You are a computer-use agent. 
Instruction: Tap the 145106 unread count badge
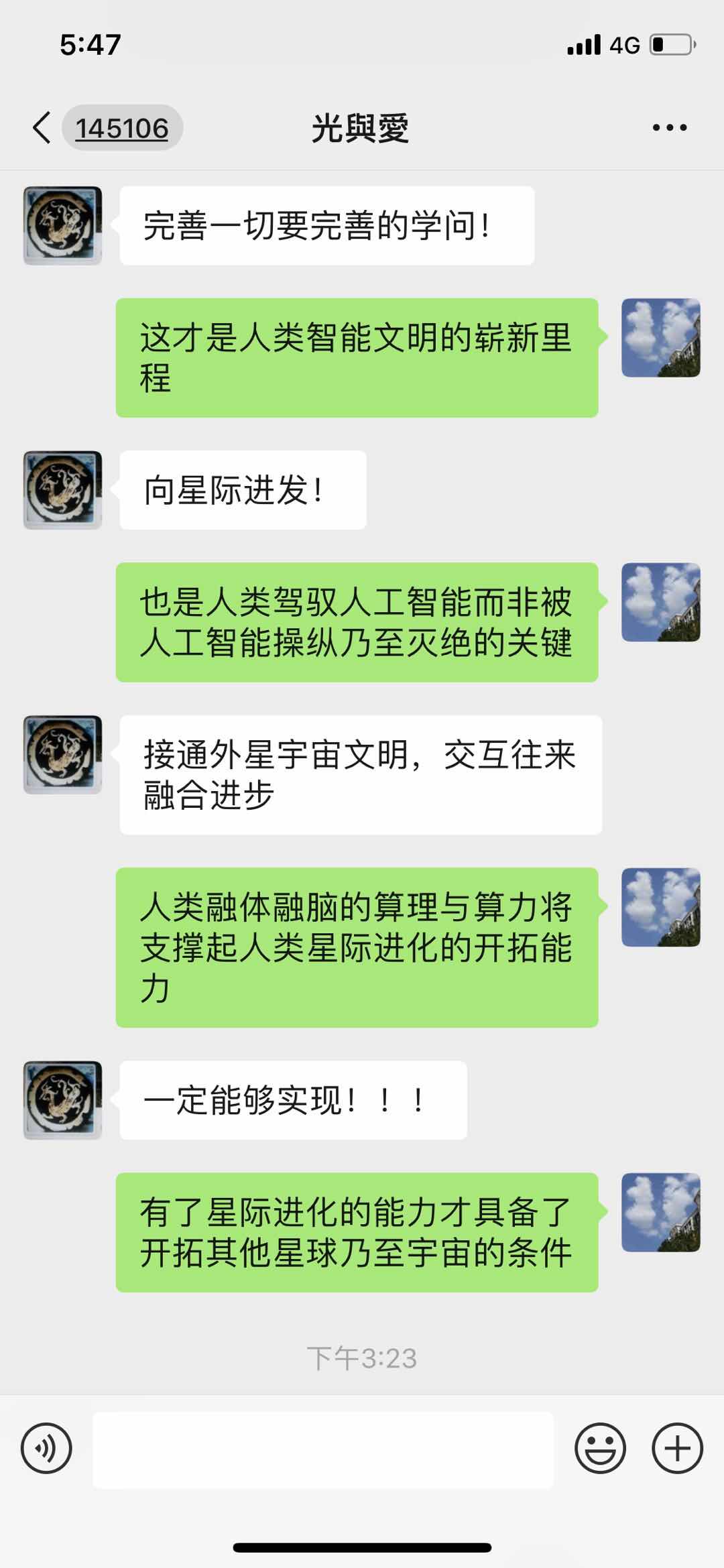click(x=122, y=127)
